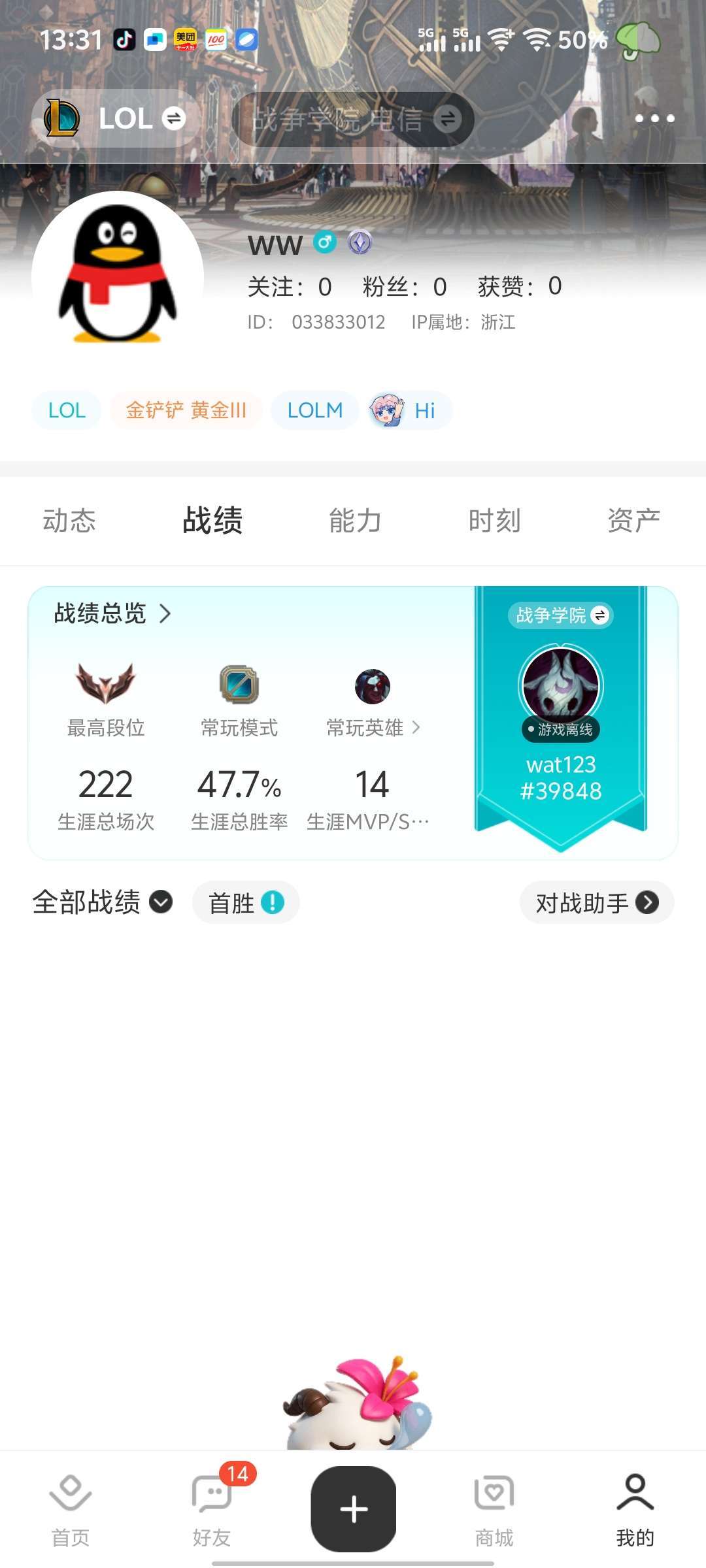Screen dimensions: 706x1568
Task: Expand the 常玩英雄 champion list
Action: coord(416,728)
